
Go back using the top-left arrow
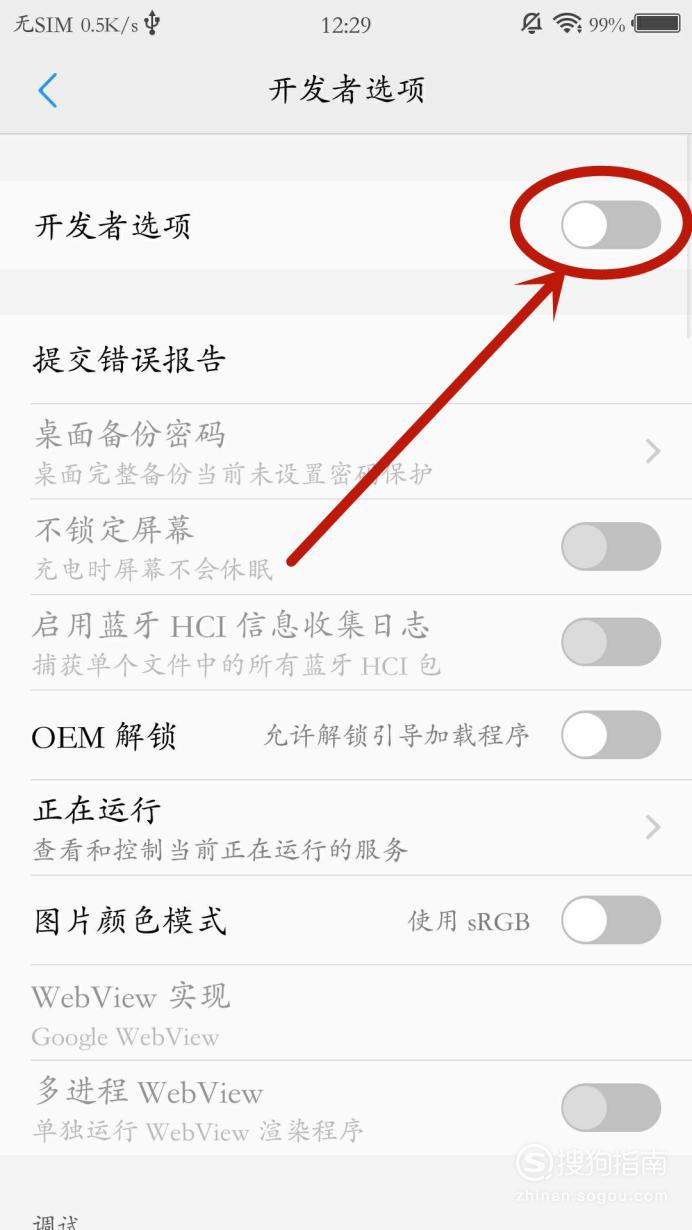(x=48, y=90)
